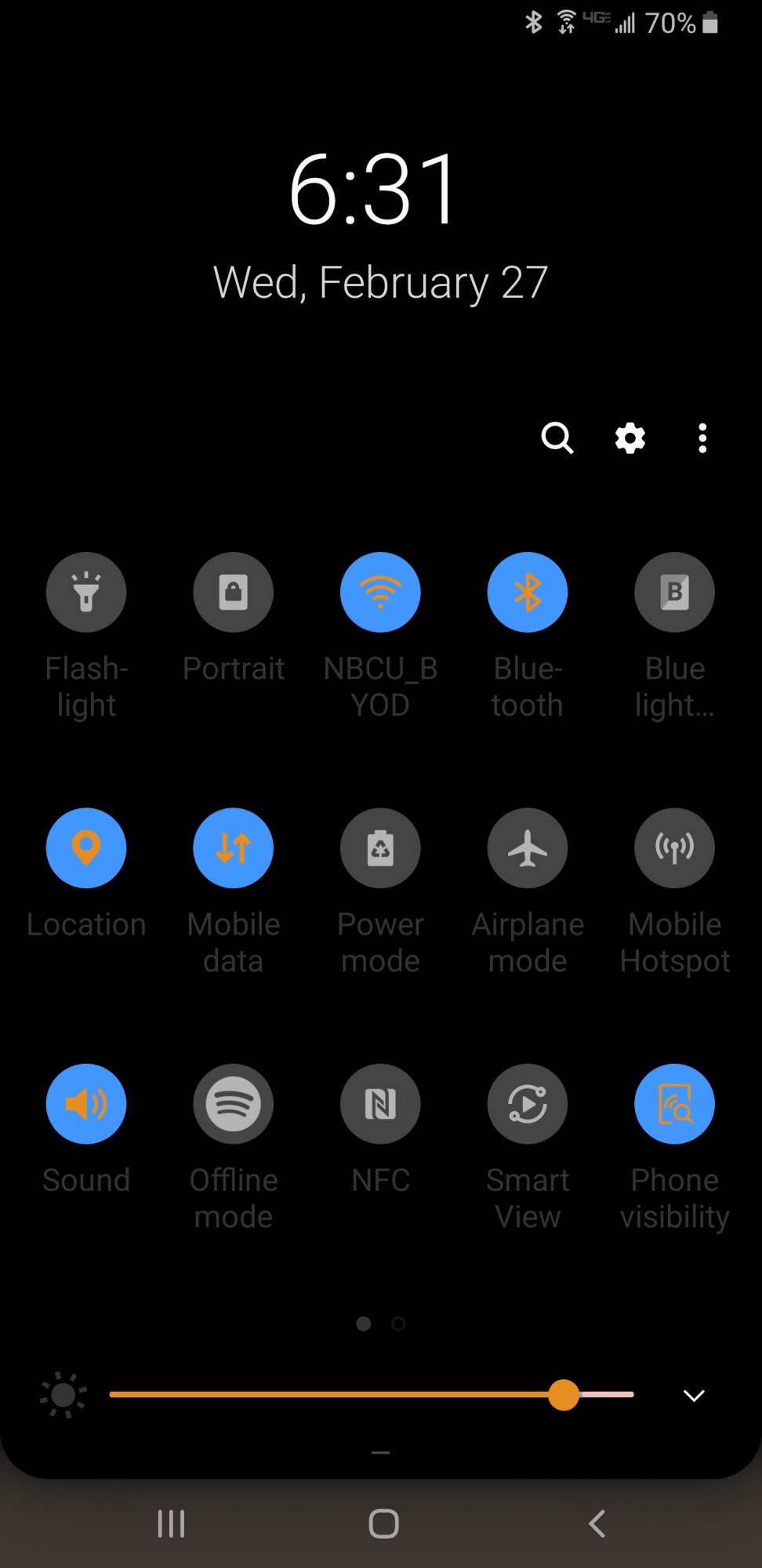Turn on the Flashlight
The height and width of the screenshot is (1568, 762).
(86, 592)
